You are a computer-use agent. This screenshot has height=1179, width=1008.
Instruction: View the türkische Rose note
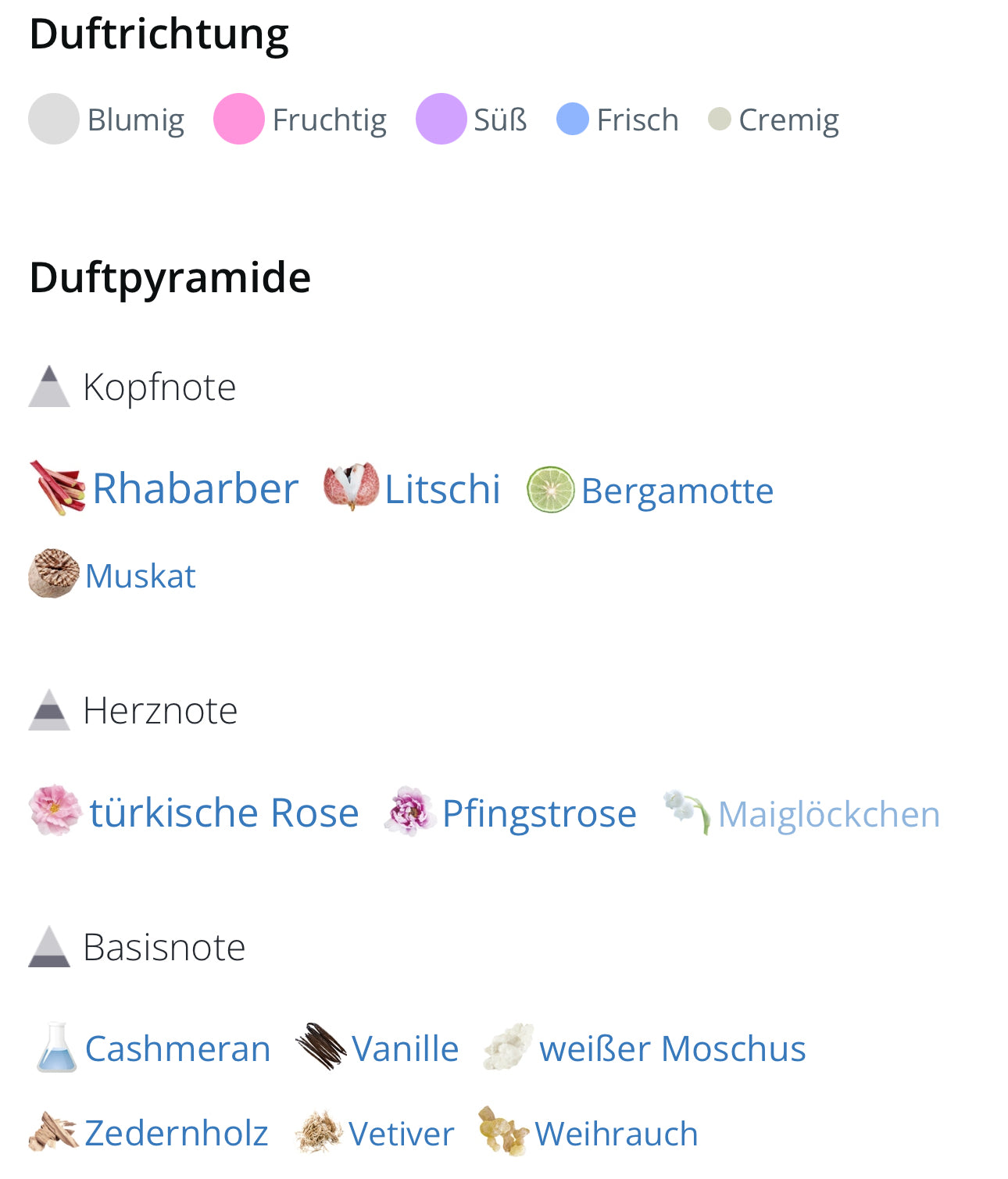click(x=223, y=813)
